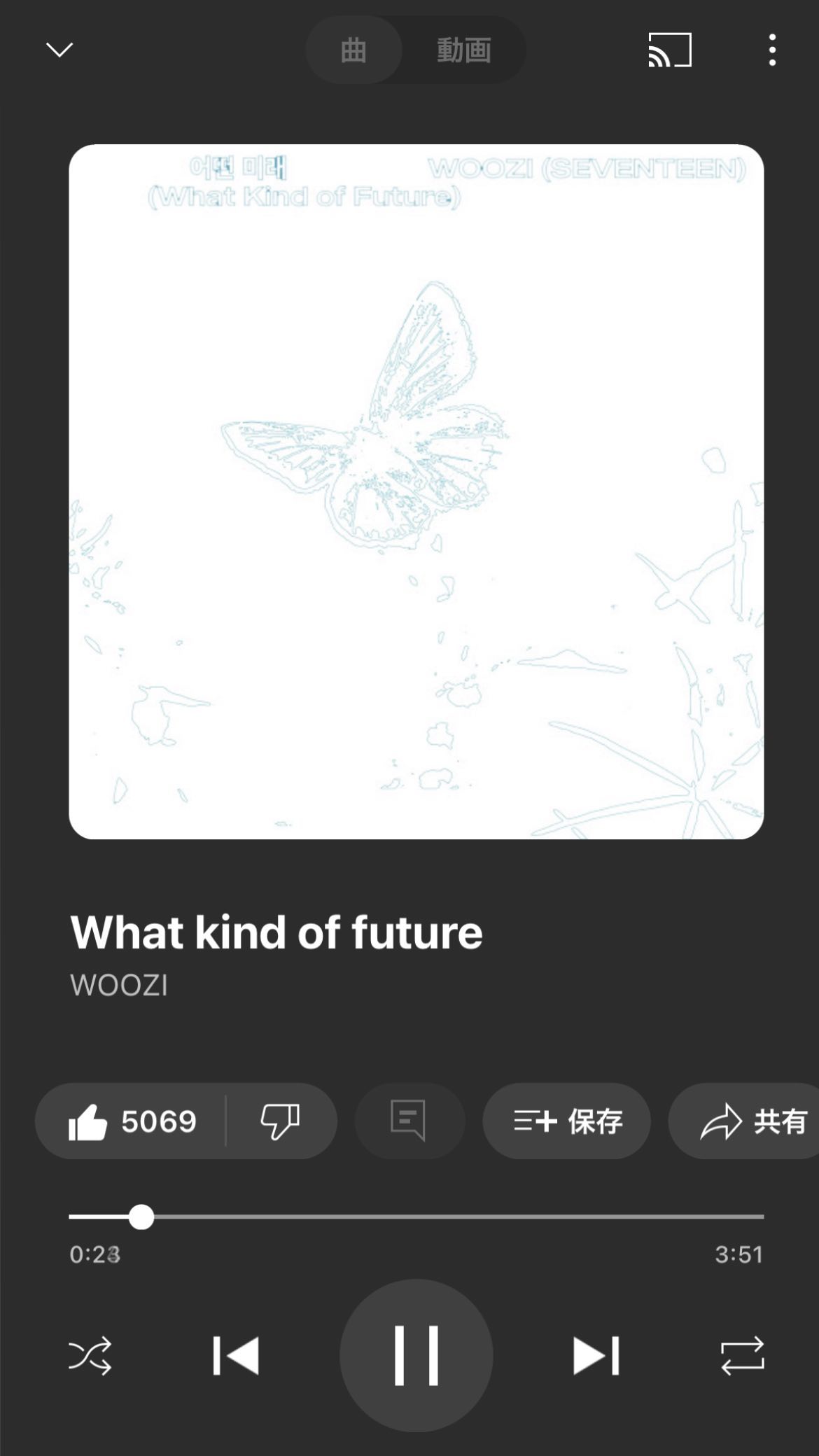Viewport: 819px width, 1456px height.
Task: Collapse the player with the down chevron
Action: point(59,50)
